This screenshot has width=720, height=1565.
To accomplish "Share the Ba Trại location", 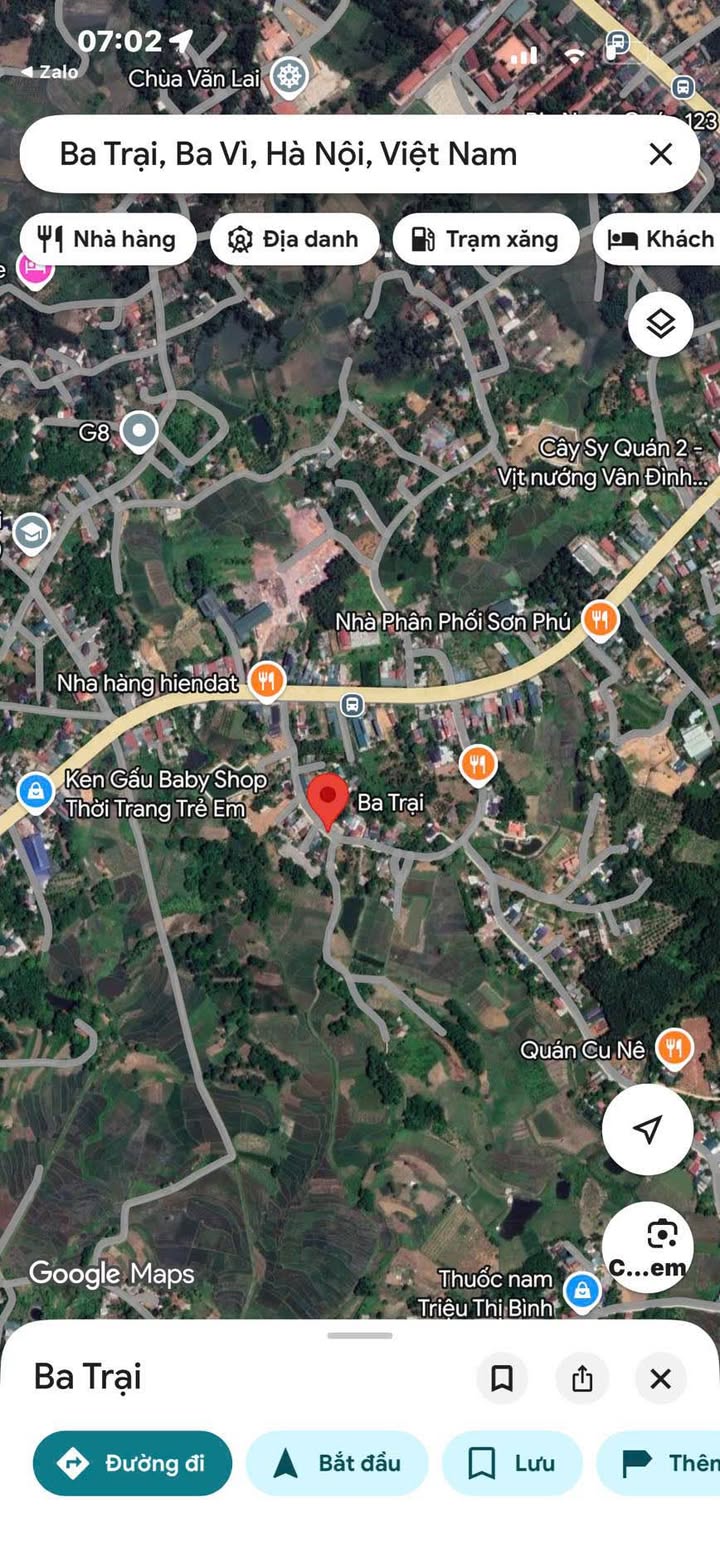I will click(582, 1379).
